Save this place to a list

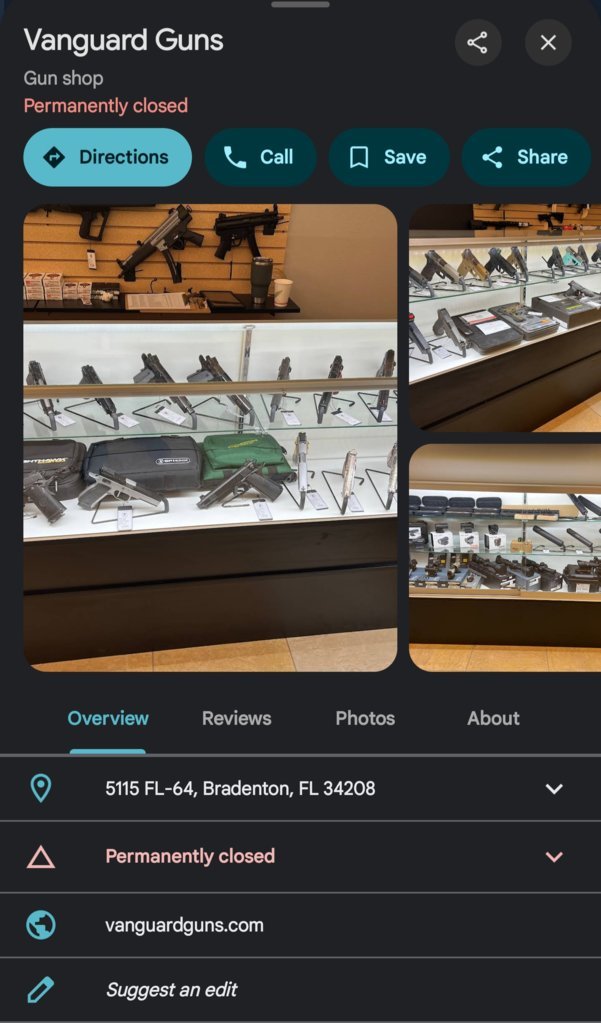coord(387,157)
